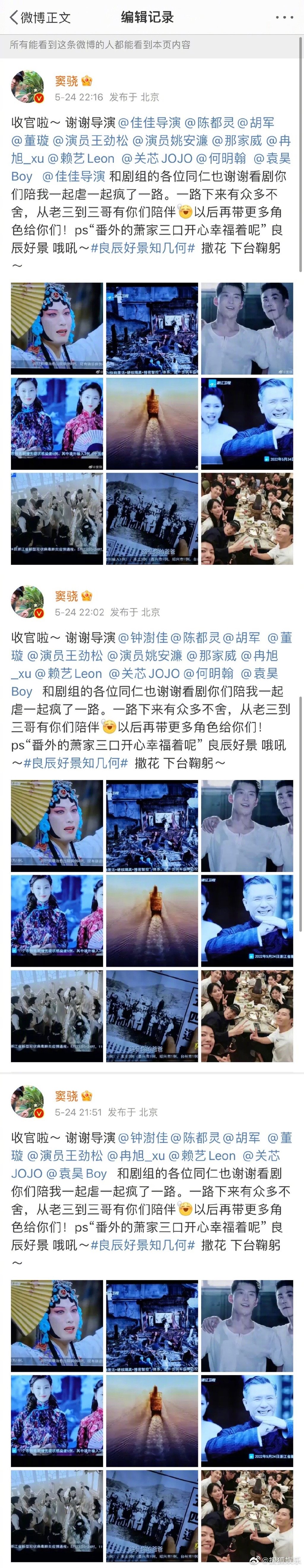The image size is (304, 1568).
Task: Open 窦骁's avatar on the 21:51 post
Action: point(28,1102)
